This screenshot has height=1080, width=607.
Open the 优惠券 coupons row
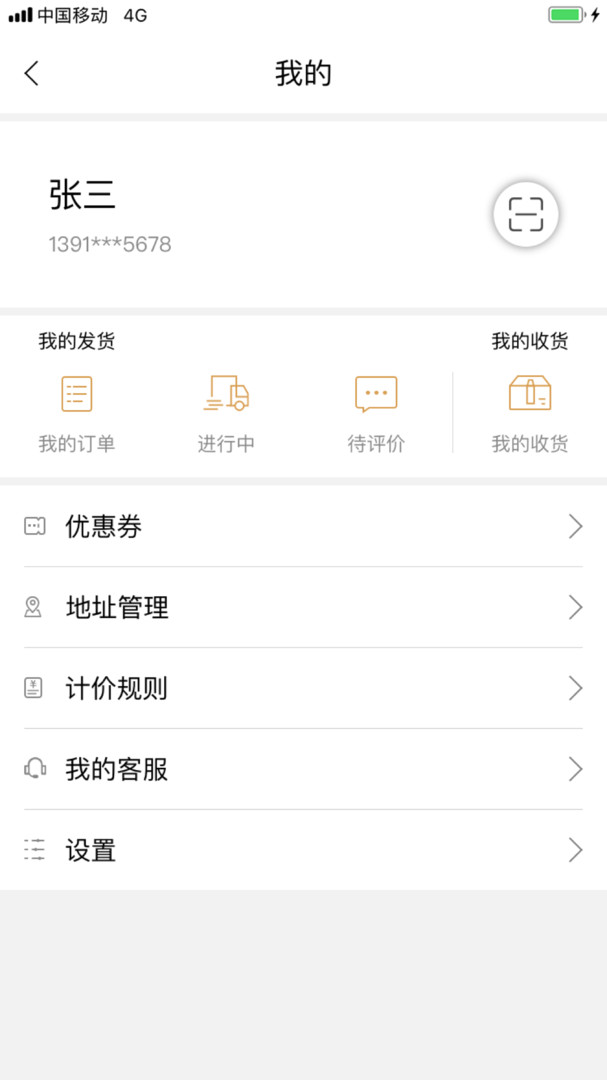click(x=303, y=527)
